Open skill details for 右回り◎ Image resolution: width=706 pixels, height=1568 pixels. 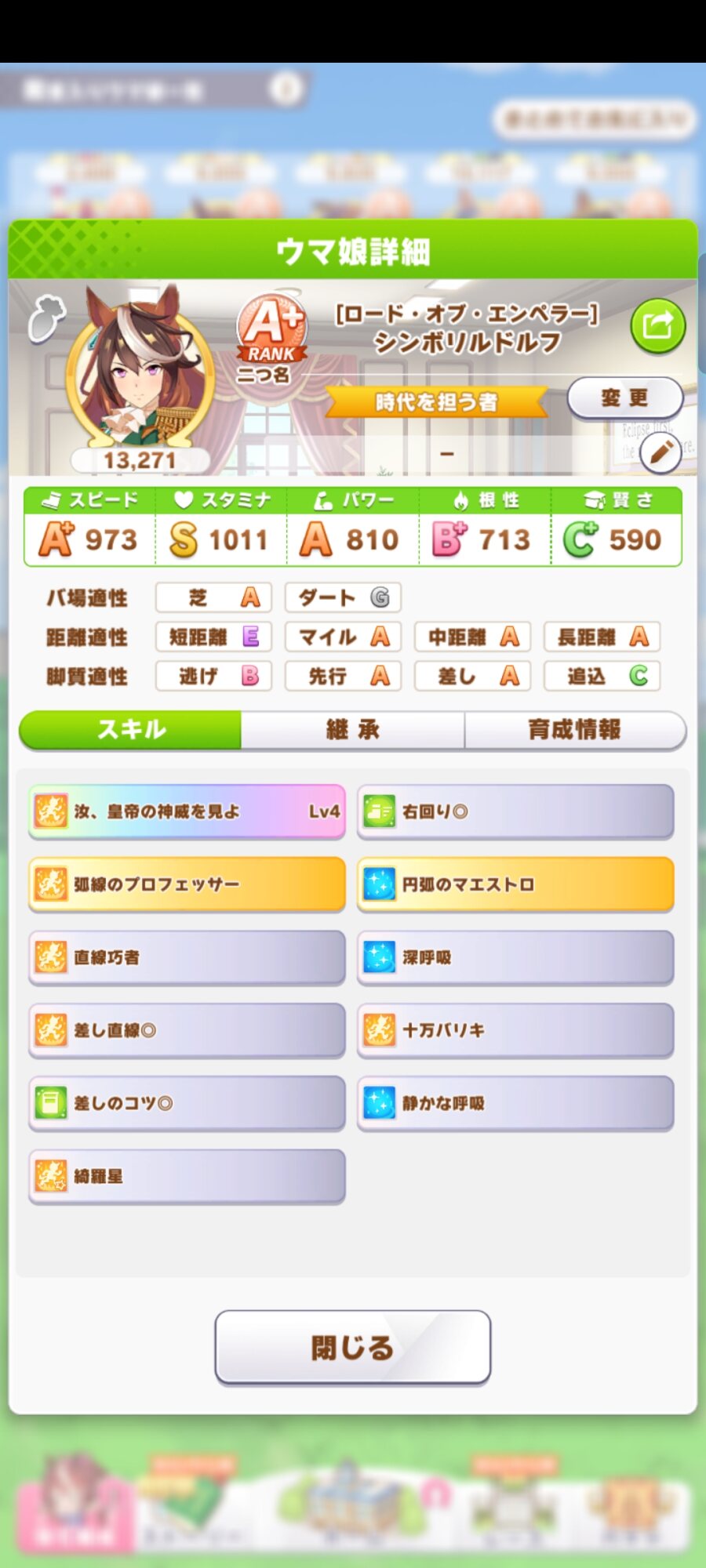515,811
